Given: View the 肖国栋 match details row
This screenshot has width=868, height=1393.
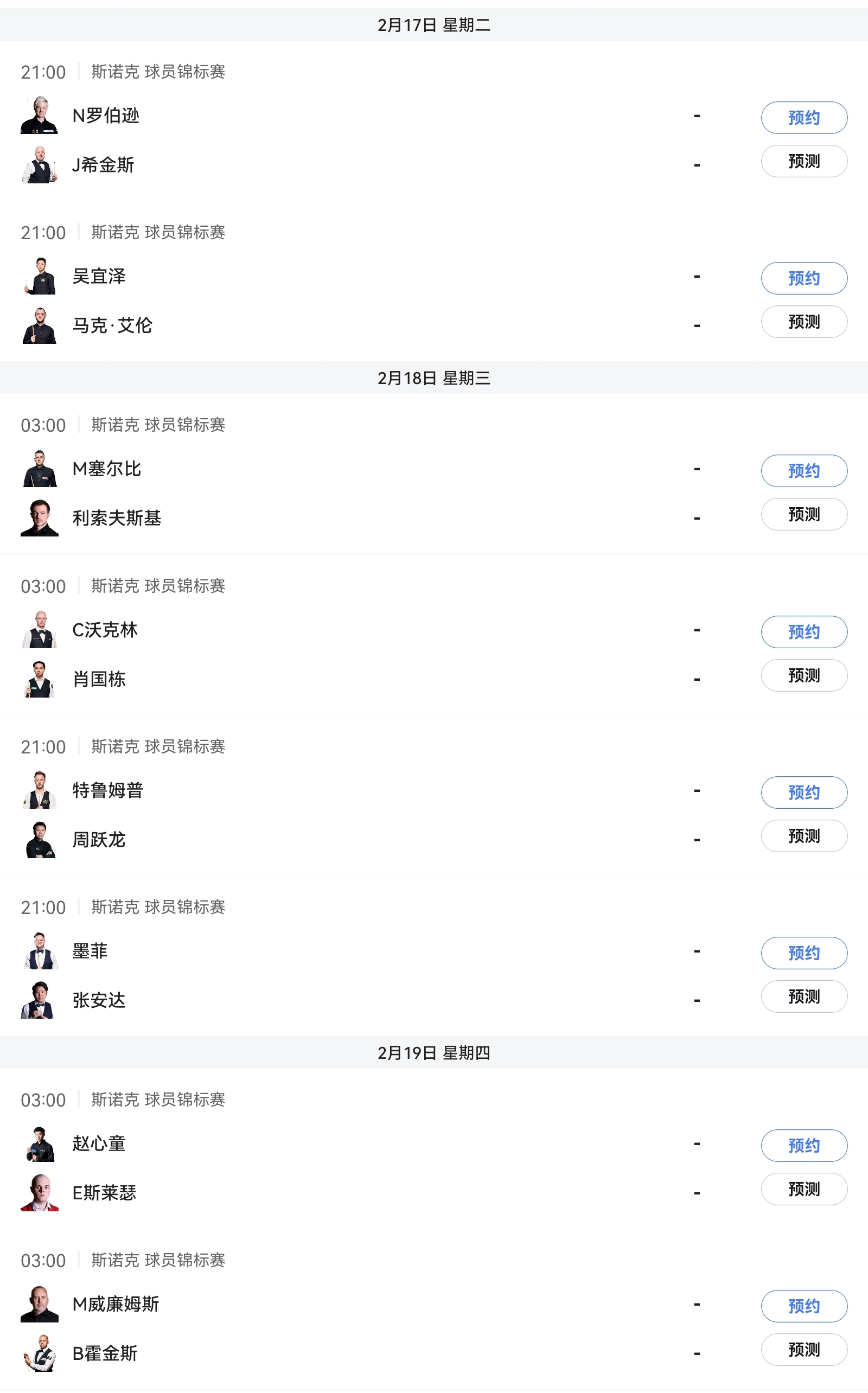Looking at the screenshot, I should (344, 679).
